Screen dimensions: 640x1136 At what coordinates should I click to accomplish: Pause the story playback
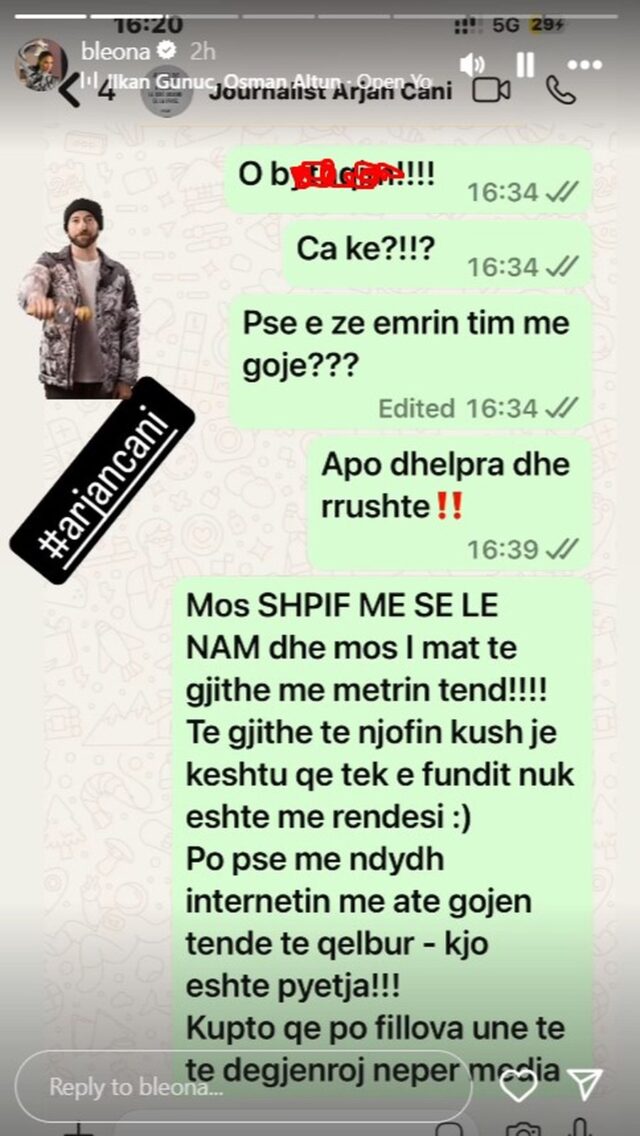525,65
